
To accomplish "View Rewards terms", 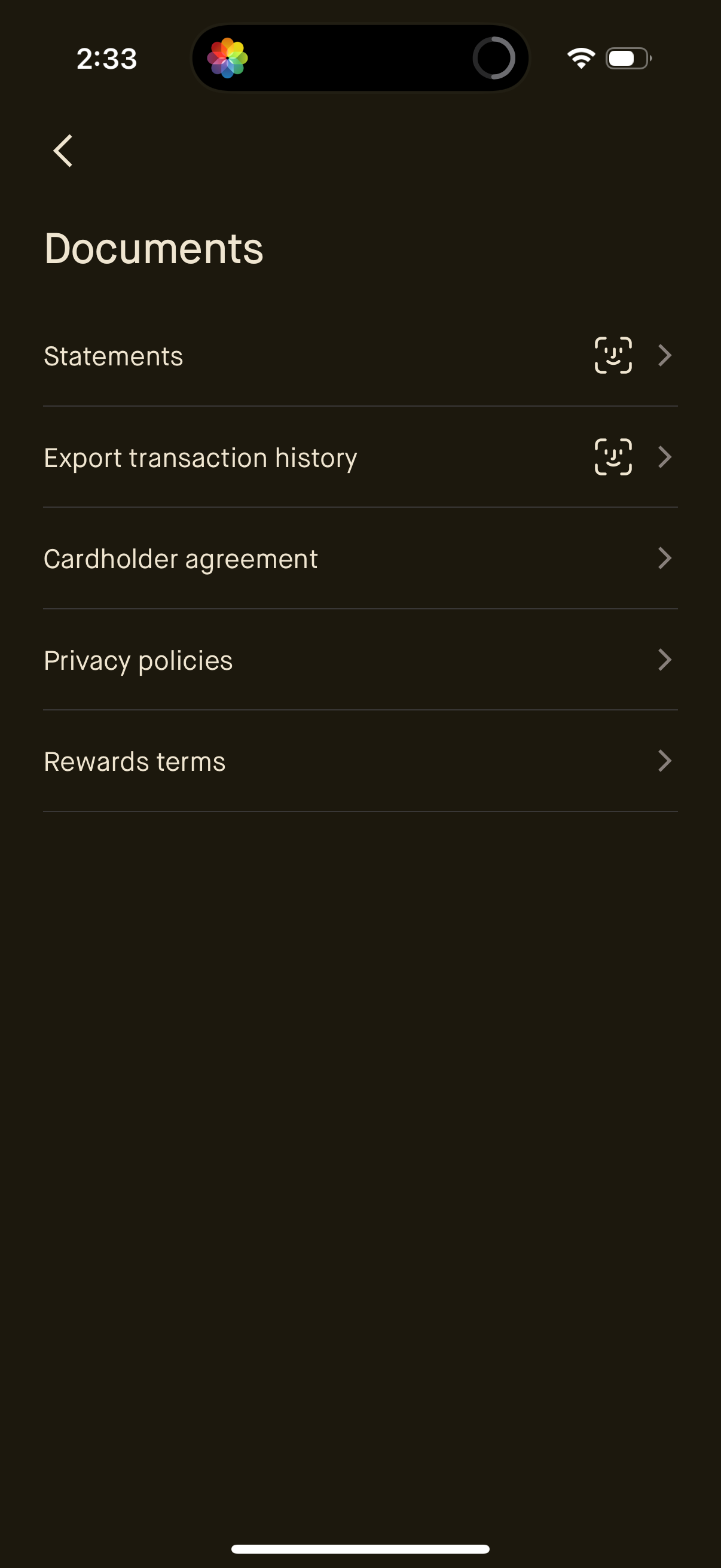I will point(134,761).
